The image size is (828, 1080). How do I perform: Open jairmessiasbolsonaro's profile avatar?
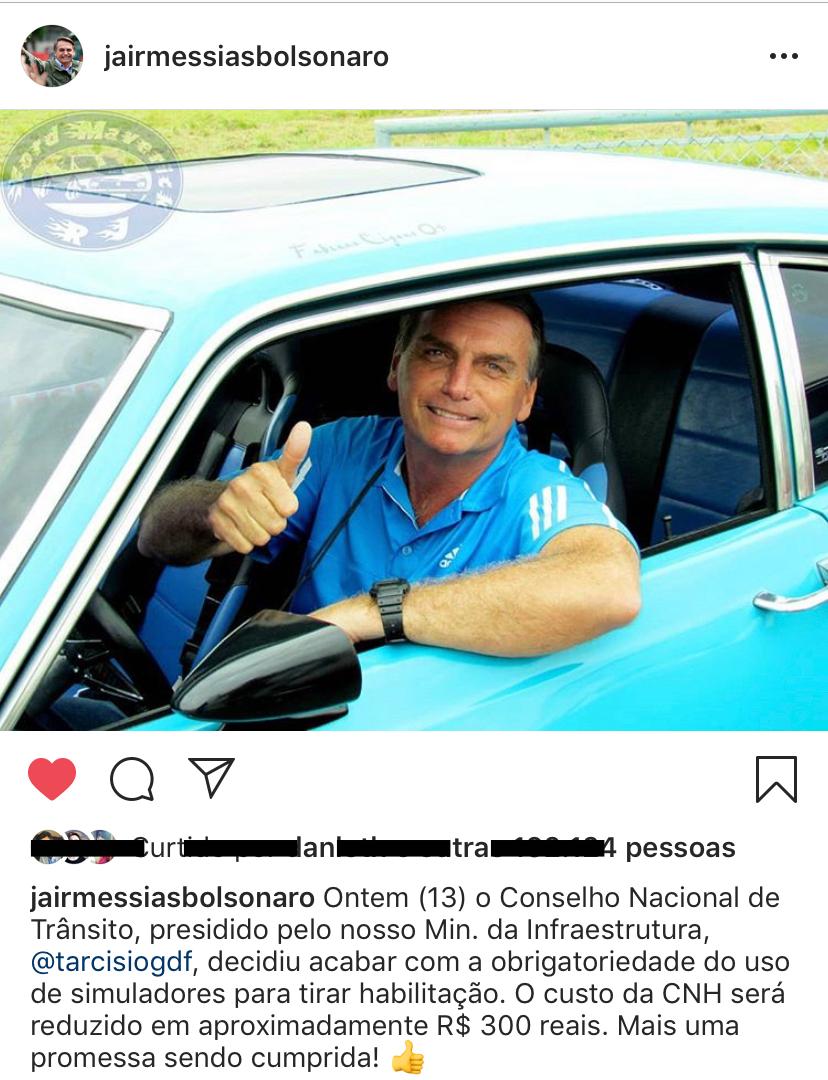point(51,56)
